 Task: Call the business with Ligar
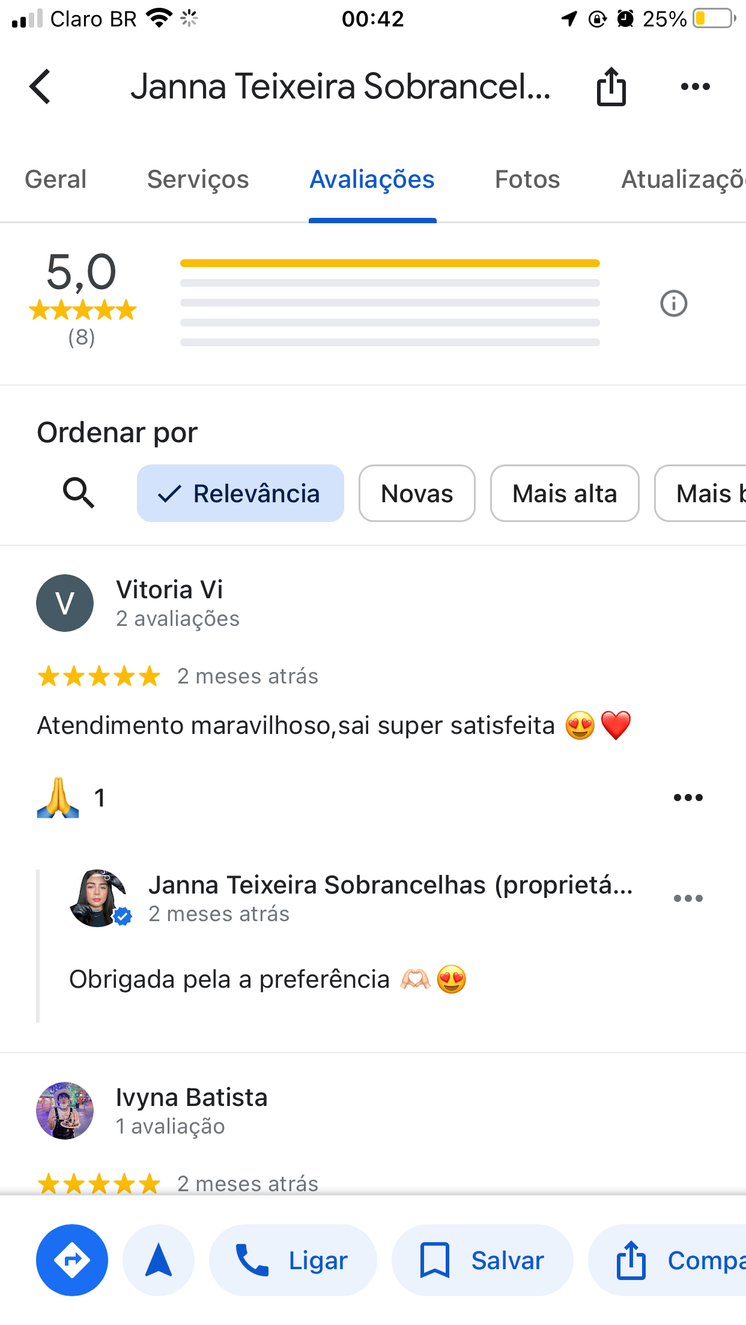pos(293,1261)
